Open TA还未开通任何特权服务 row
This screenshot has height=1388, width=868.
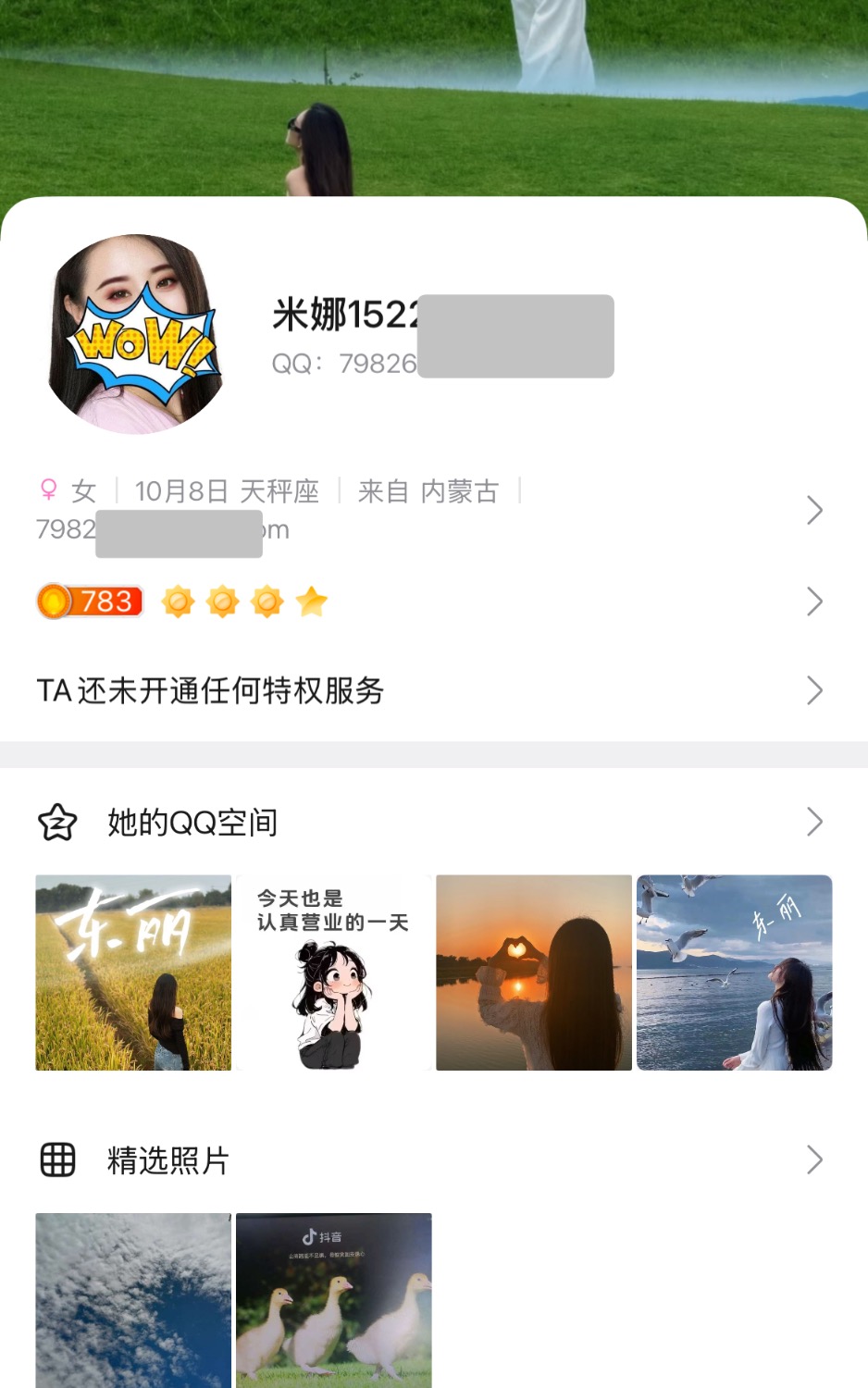pos(426,690)
